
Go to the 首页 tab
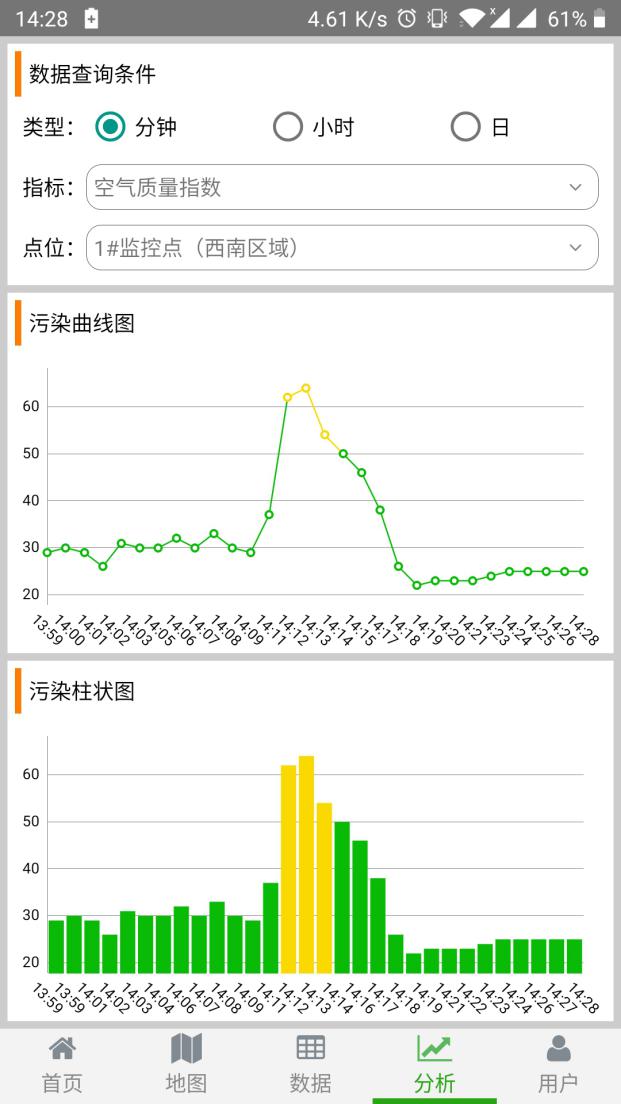[62, 1065]
